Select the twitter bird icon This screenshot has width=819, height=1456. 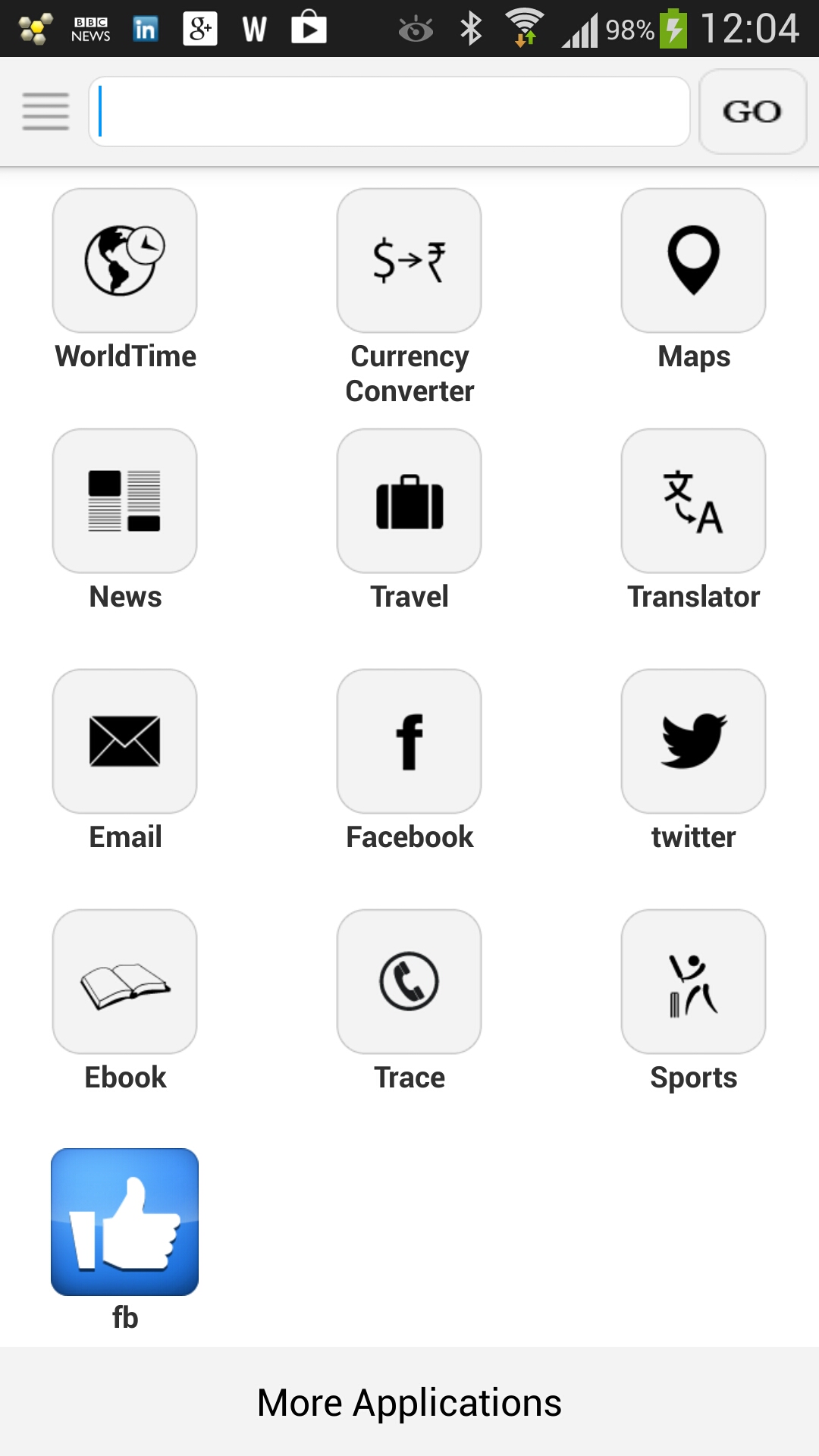[693, 741]
